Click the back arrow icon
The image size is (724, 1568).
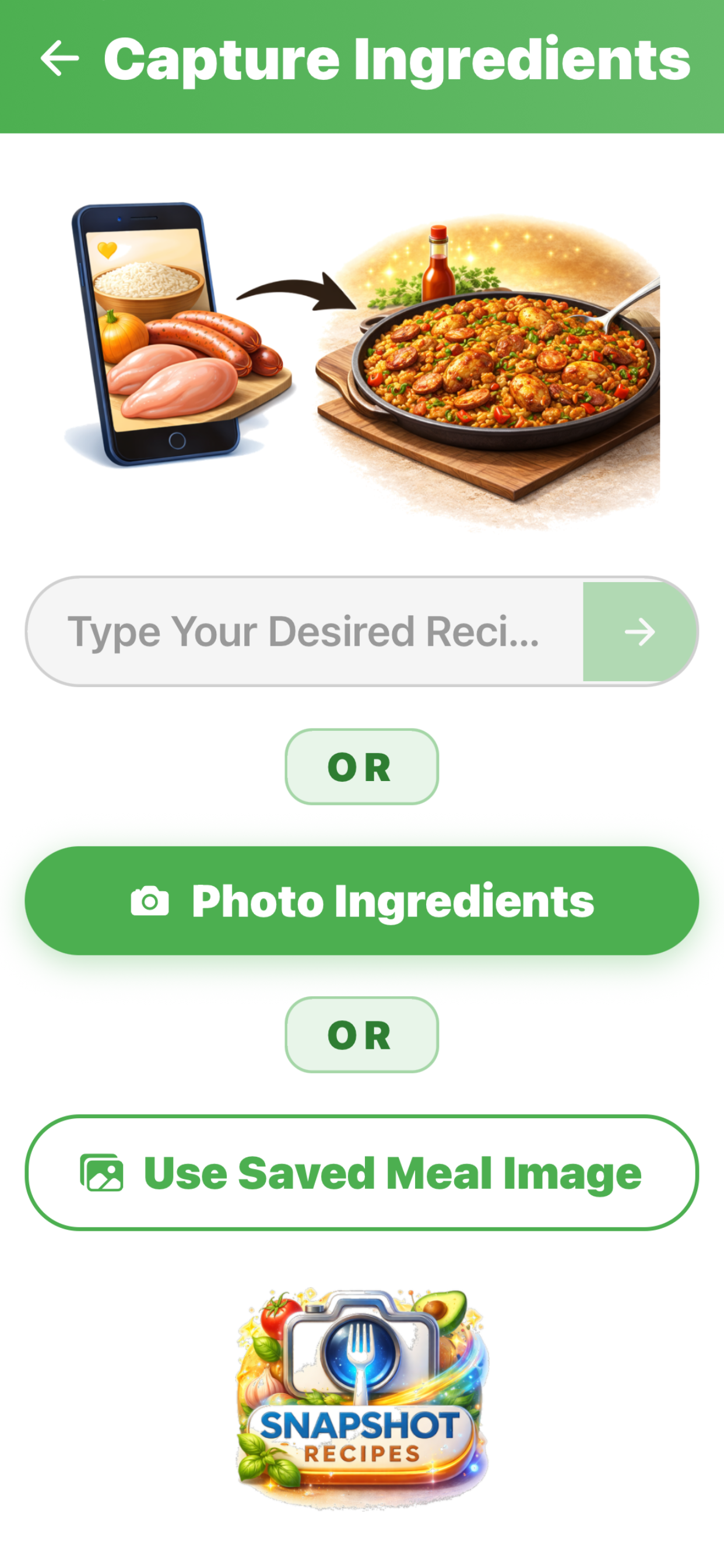tap(59, 59)
